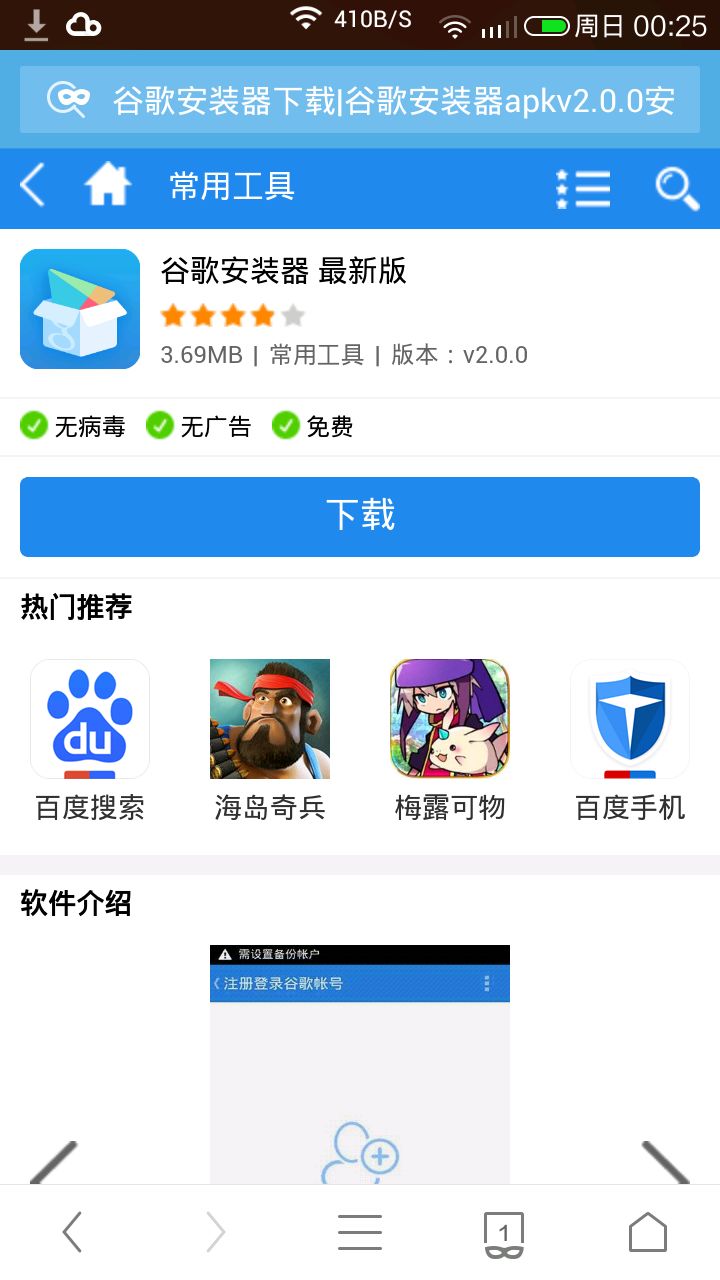Open recommended app 百度手机

click(x=630, y=740)
